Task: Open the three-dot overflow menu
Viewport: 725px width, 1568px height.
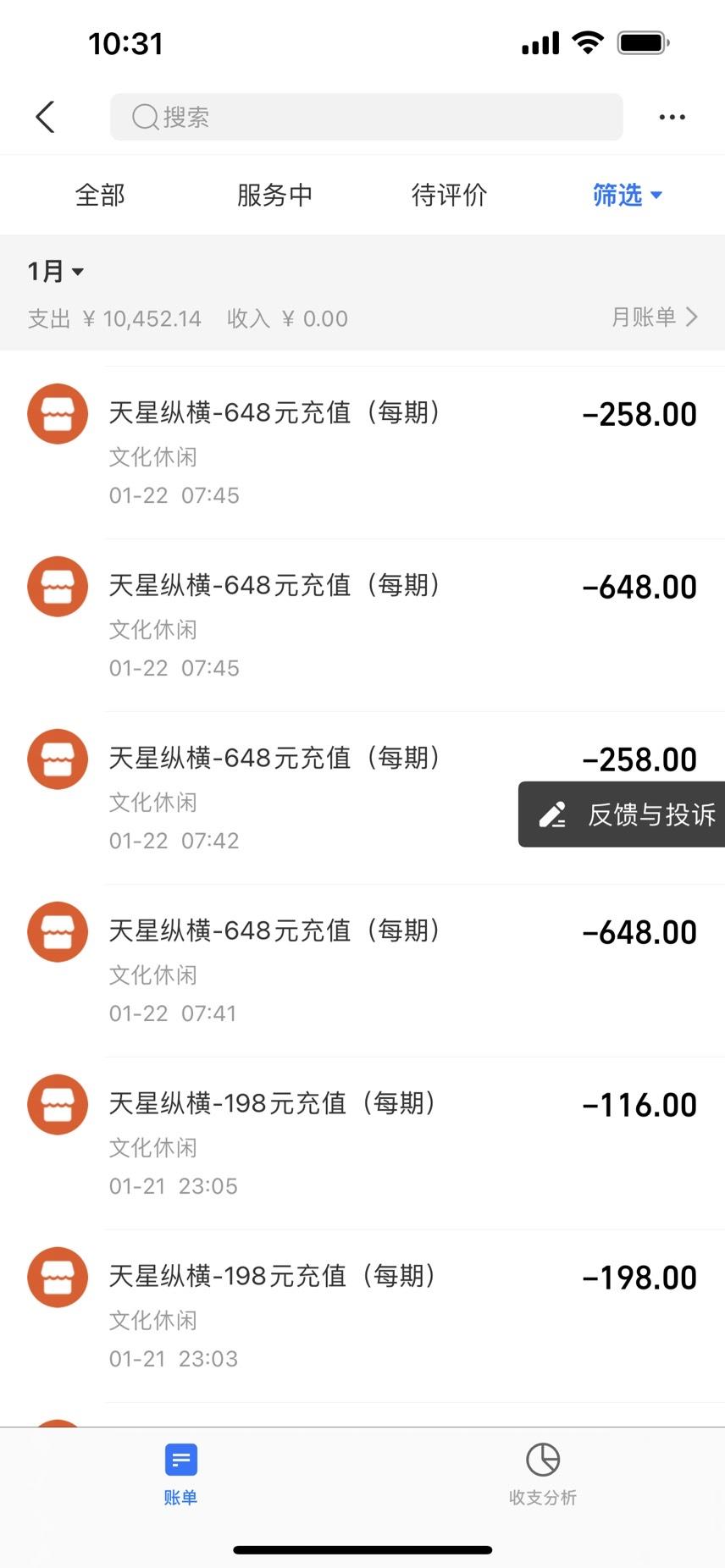Action: [x=672, y=117]
